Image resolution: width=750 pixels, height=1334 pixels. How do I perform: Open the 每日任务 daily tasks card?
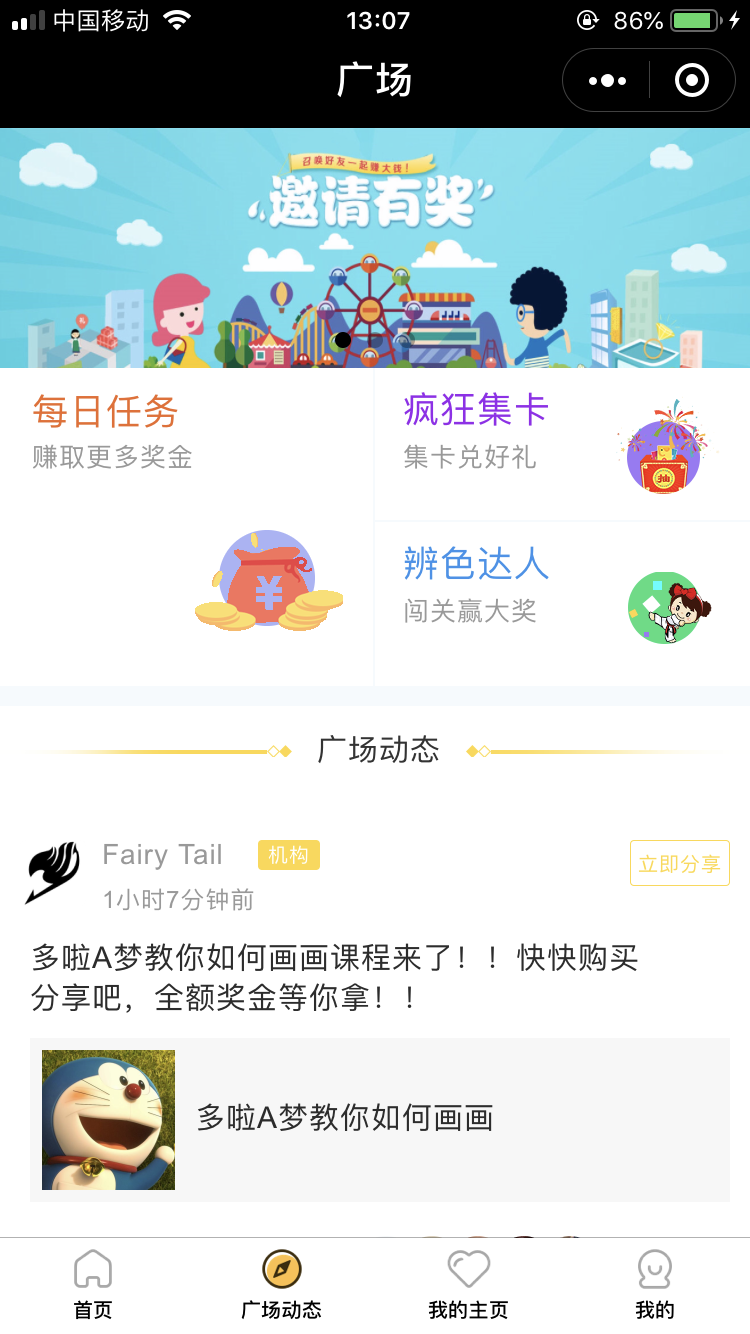[187, 527]
